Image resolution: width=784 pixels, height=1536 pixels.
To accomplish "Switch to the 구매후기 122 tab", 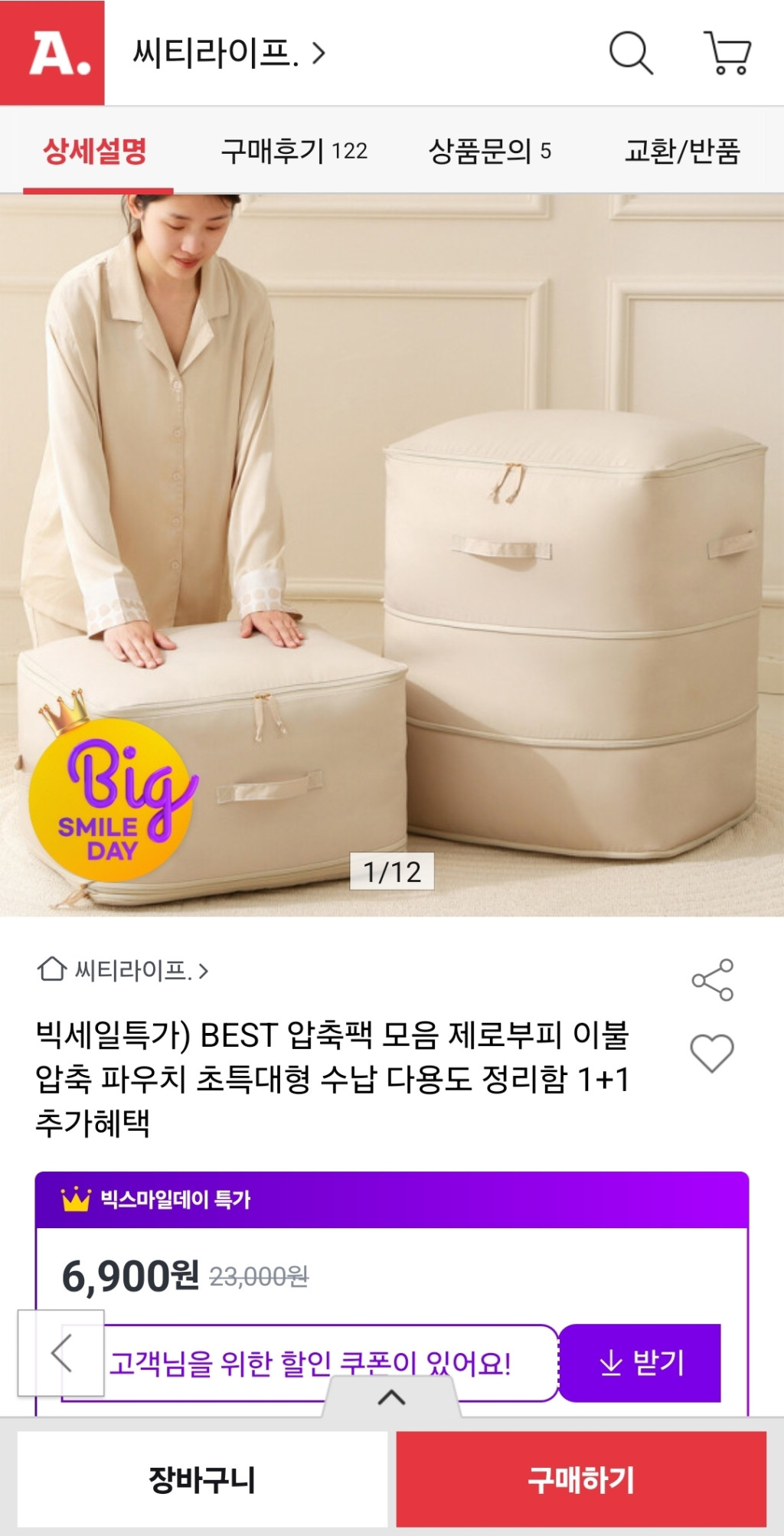I will tap(294, 151).
